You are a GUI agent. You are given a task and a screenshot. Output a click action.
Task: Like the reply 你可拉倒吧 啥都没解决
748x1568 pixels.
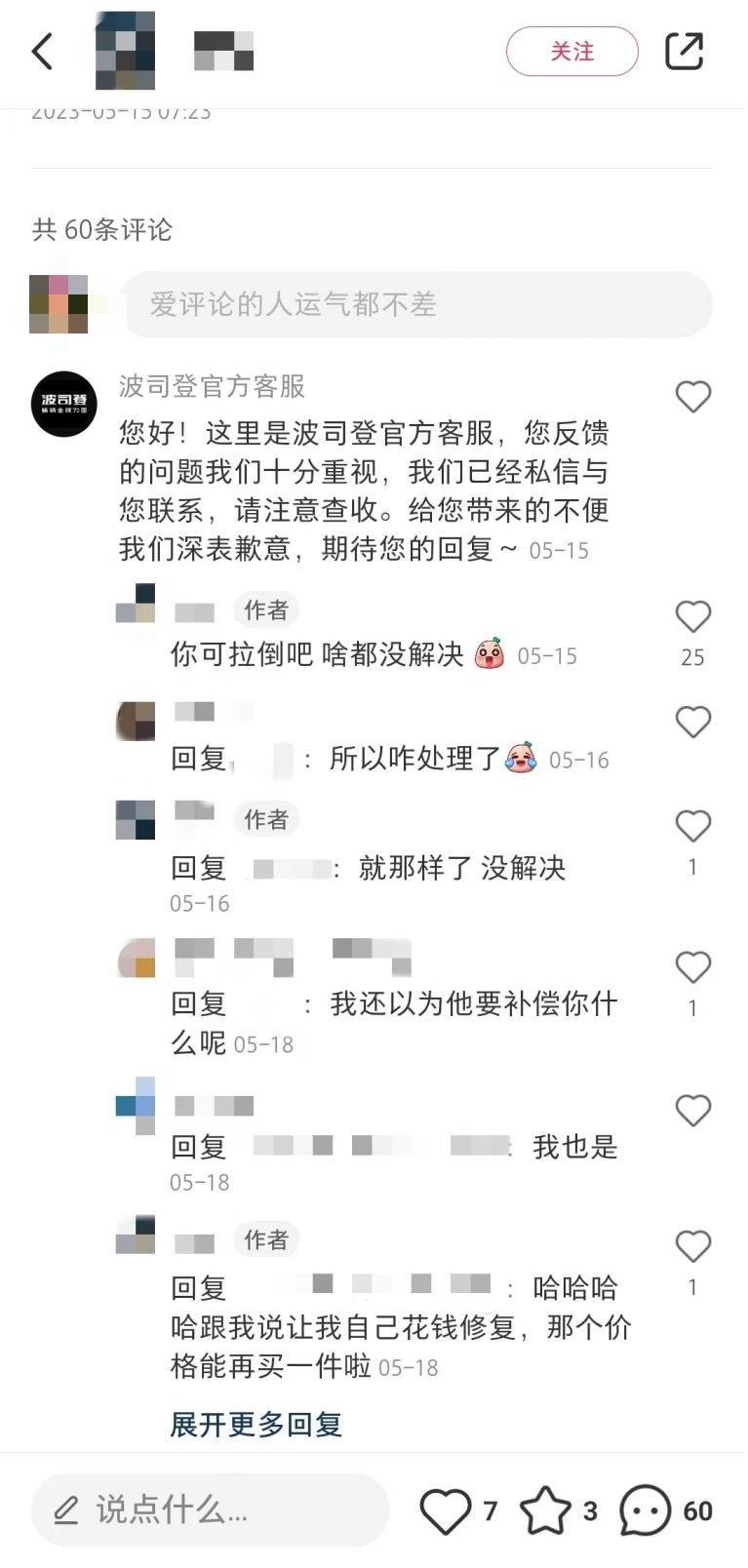pyautogui.click(x=693, y=616)
